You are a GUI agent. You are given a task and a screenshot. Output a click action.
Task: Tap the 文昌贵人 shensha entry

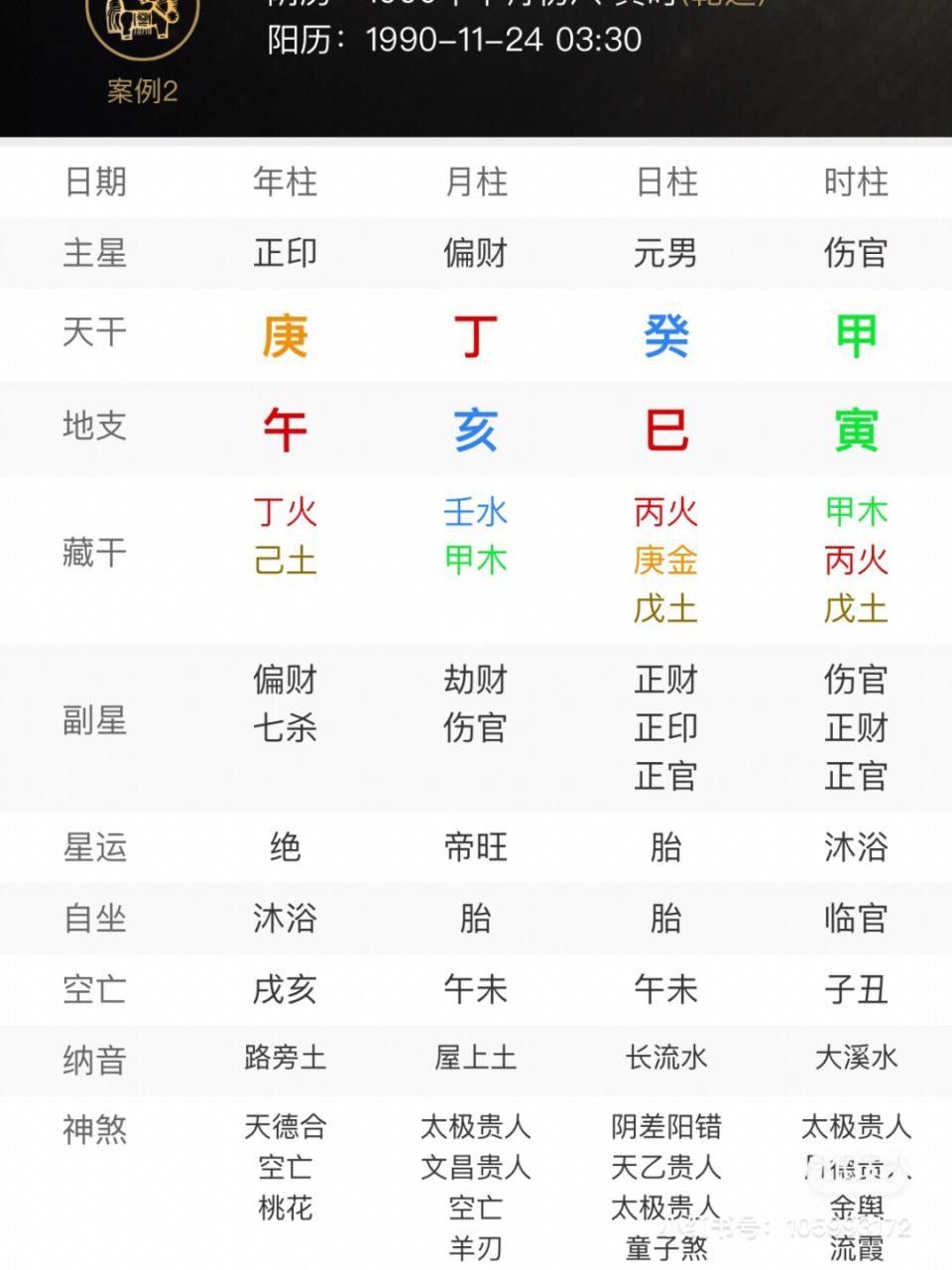pyautogui.click(x=474, y=1168)
